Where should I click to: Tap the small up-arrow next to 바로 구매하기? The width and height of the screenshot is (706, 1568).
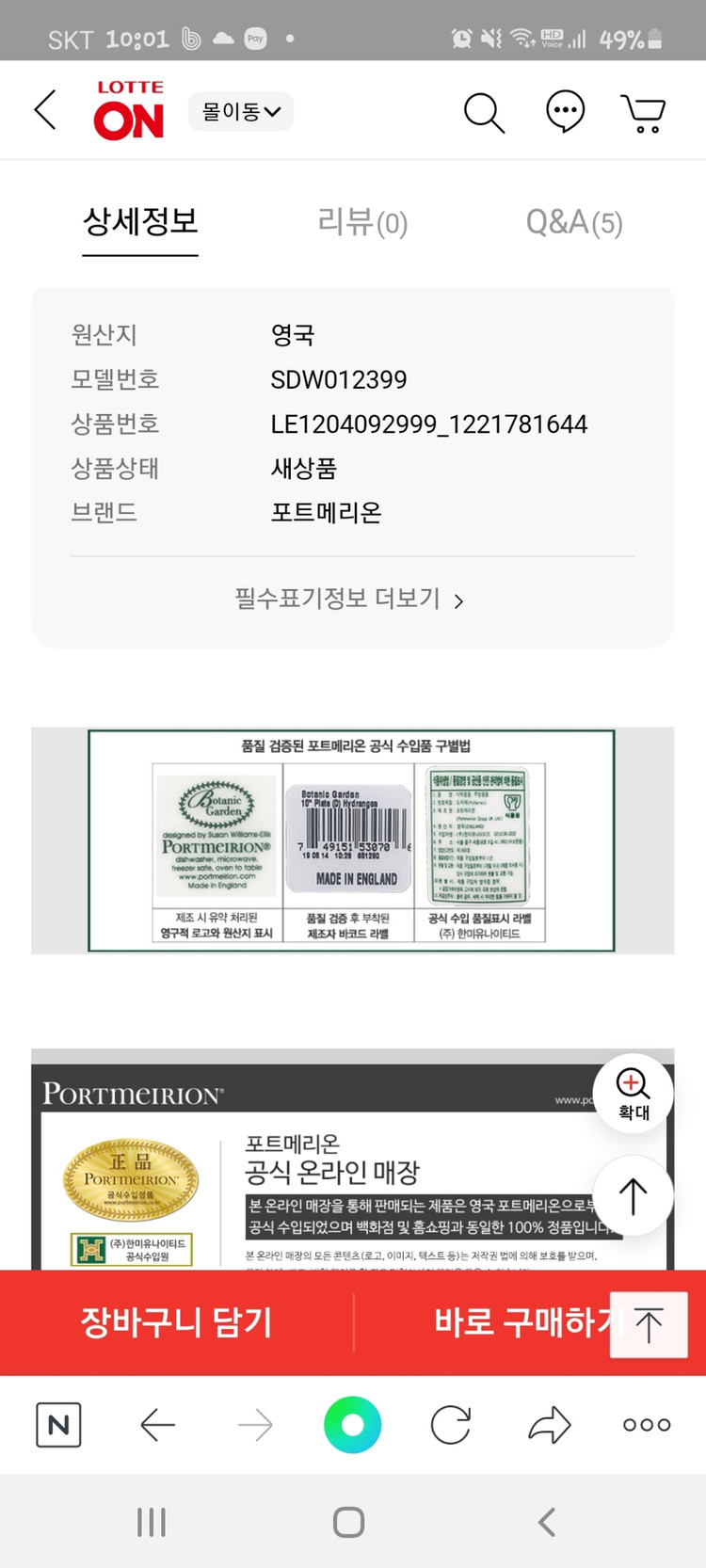click(649, 1323)
